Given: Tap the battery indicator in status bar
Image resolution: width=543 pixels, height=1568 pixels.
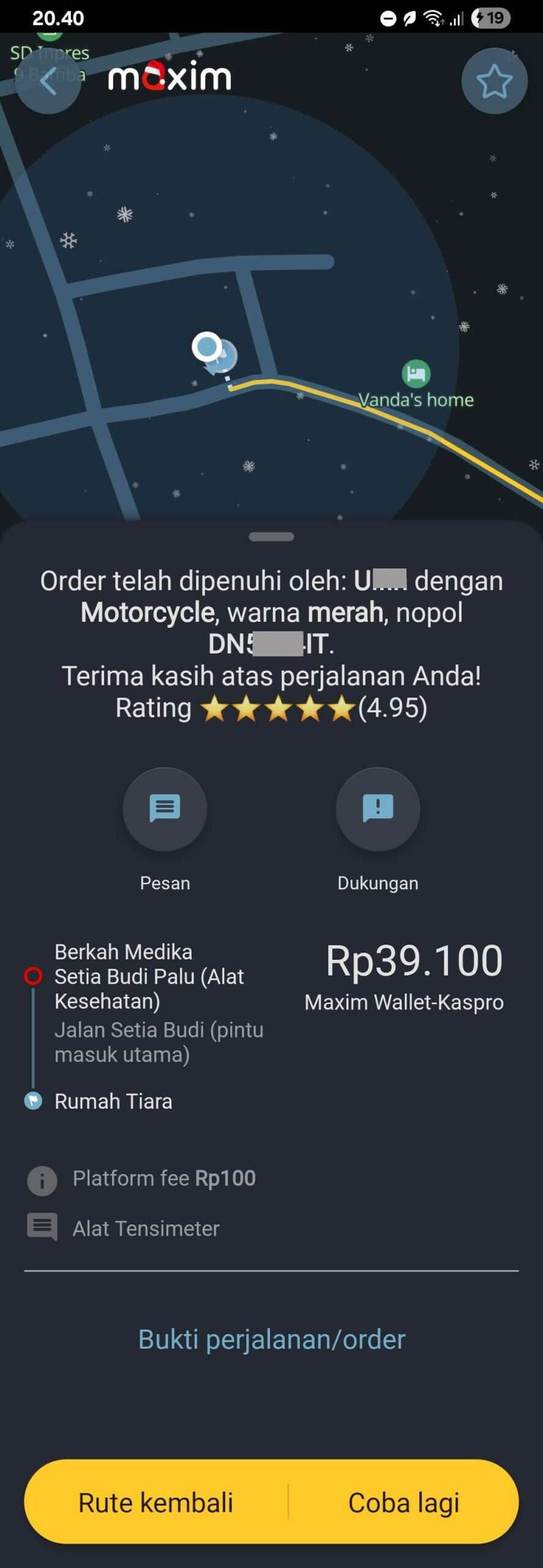Looking at the screenshot, I should coord(490,18).
